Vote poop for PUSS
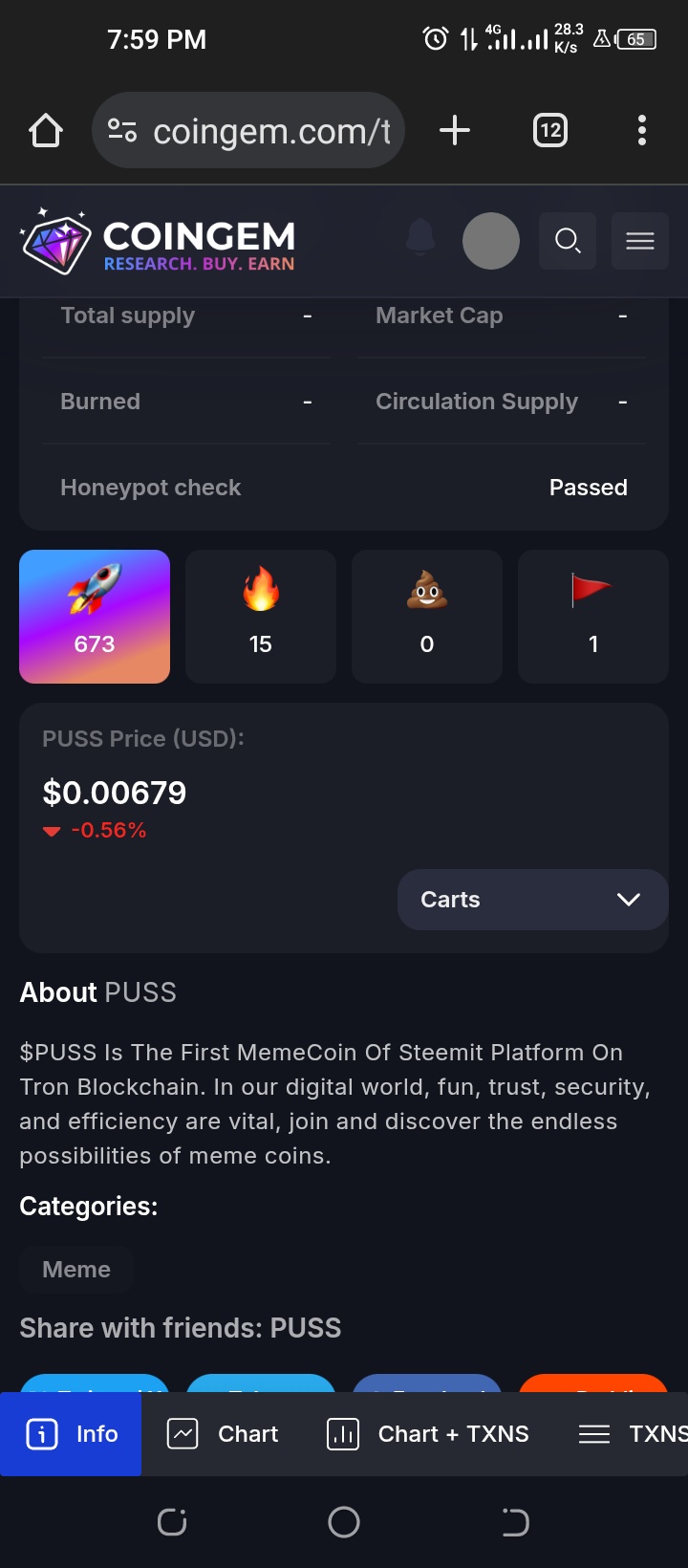The image size is (688, 1568). [427, 617]
